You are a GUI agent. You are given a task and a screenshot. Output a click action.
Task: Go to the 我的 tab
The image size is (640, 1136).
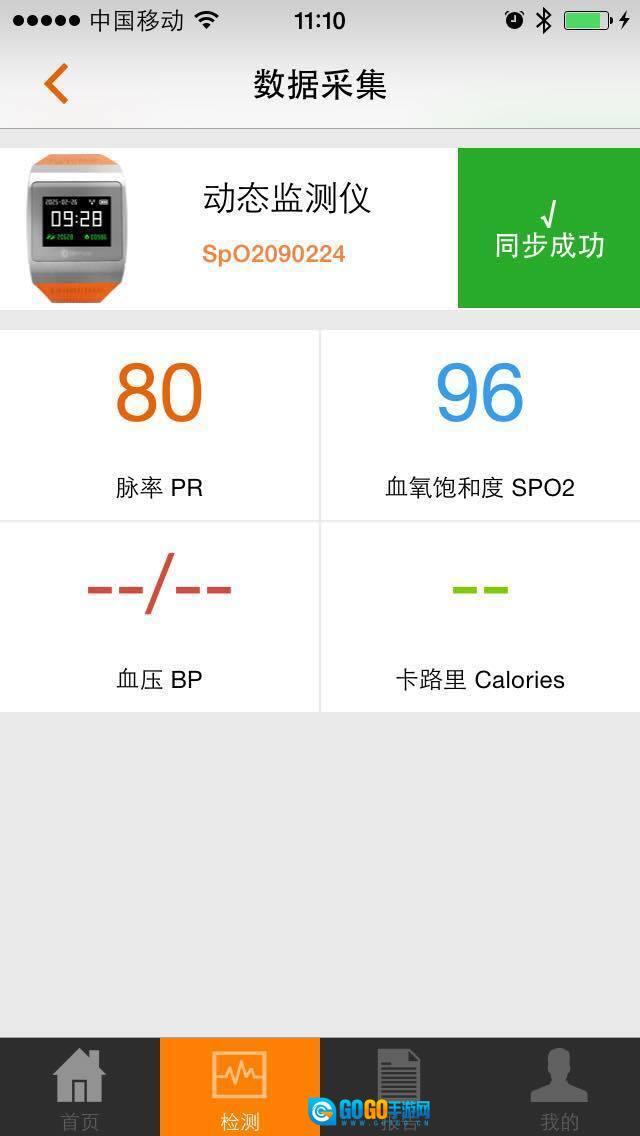point(560,1088)
